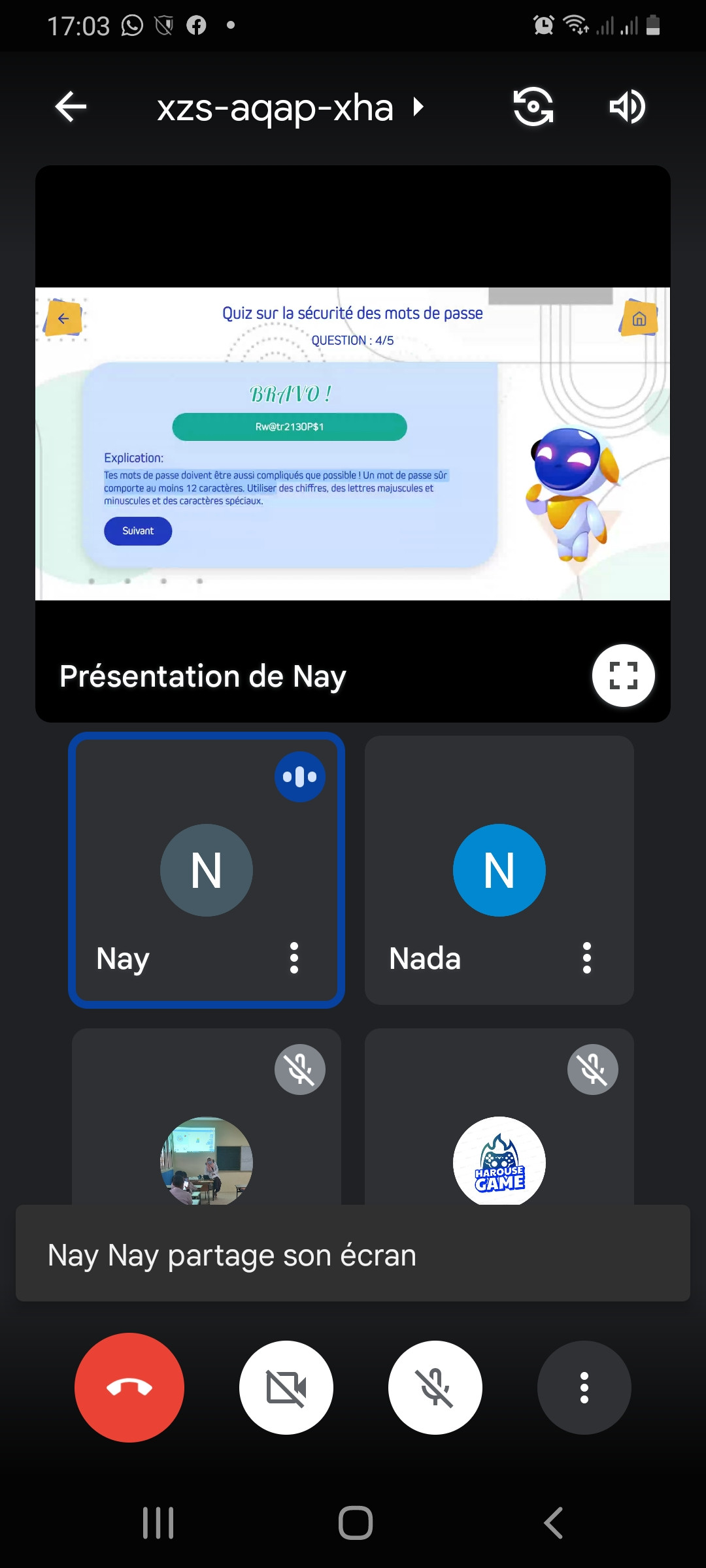Screen dimensions: 706x1568
Task: Hang up the call
Action: [x=129, y=1388]
